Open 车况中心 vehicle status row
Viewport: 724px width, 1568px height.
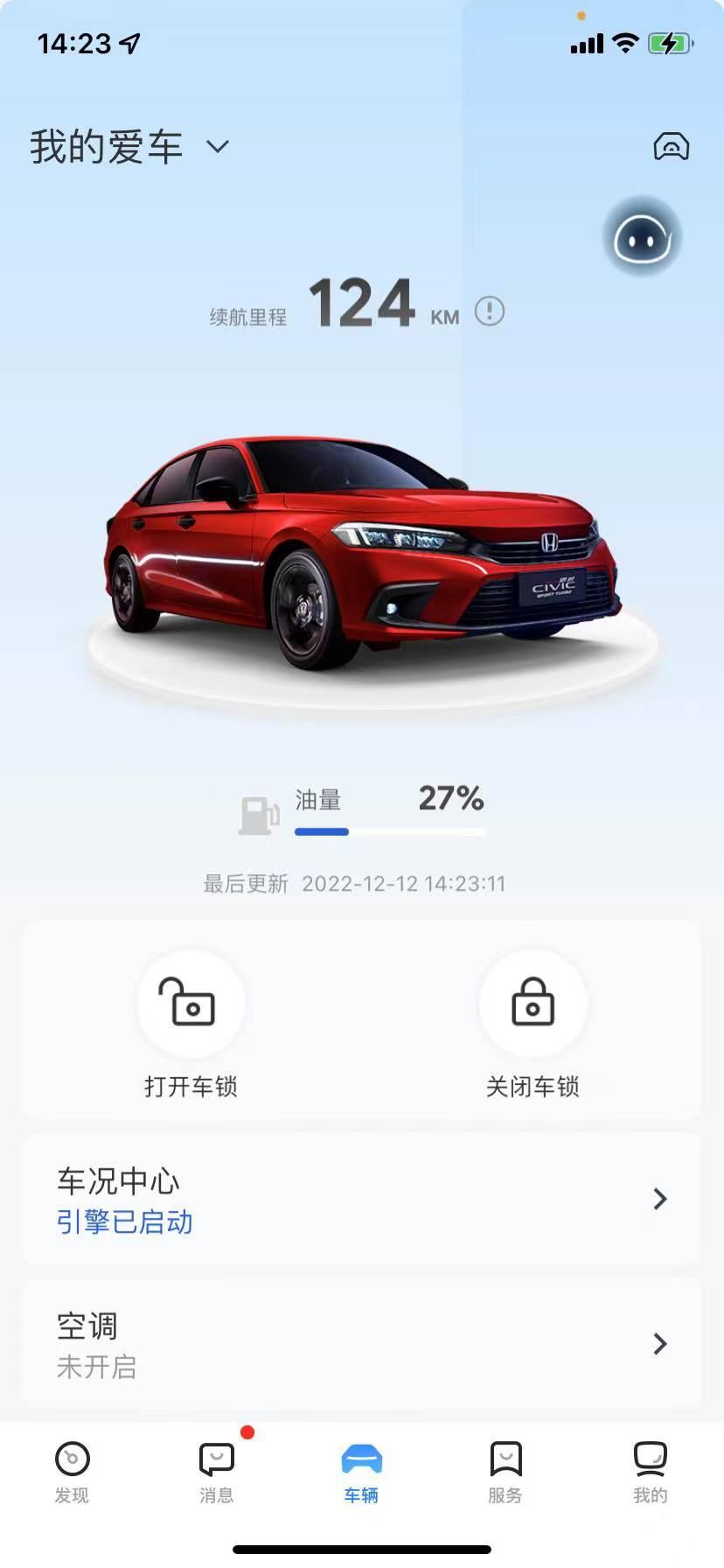[x=361, y=1199]
